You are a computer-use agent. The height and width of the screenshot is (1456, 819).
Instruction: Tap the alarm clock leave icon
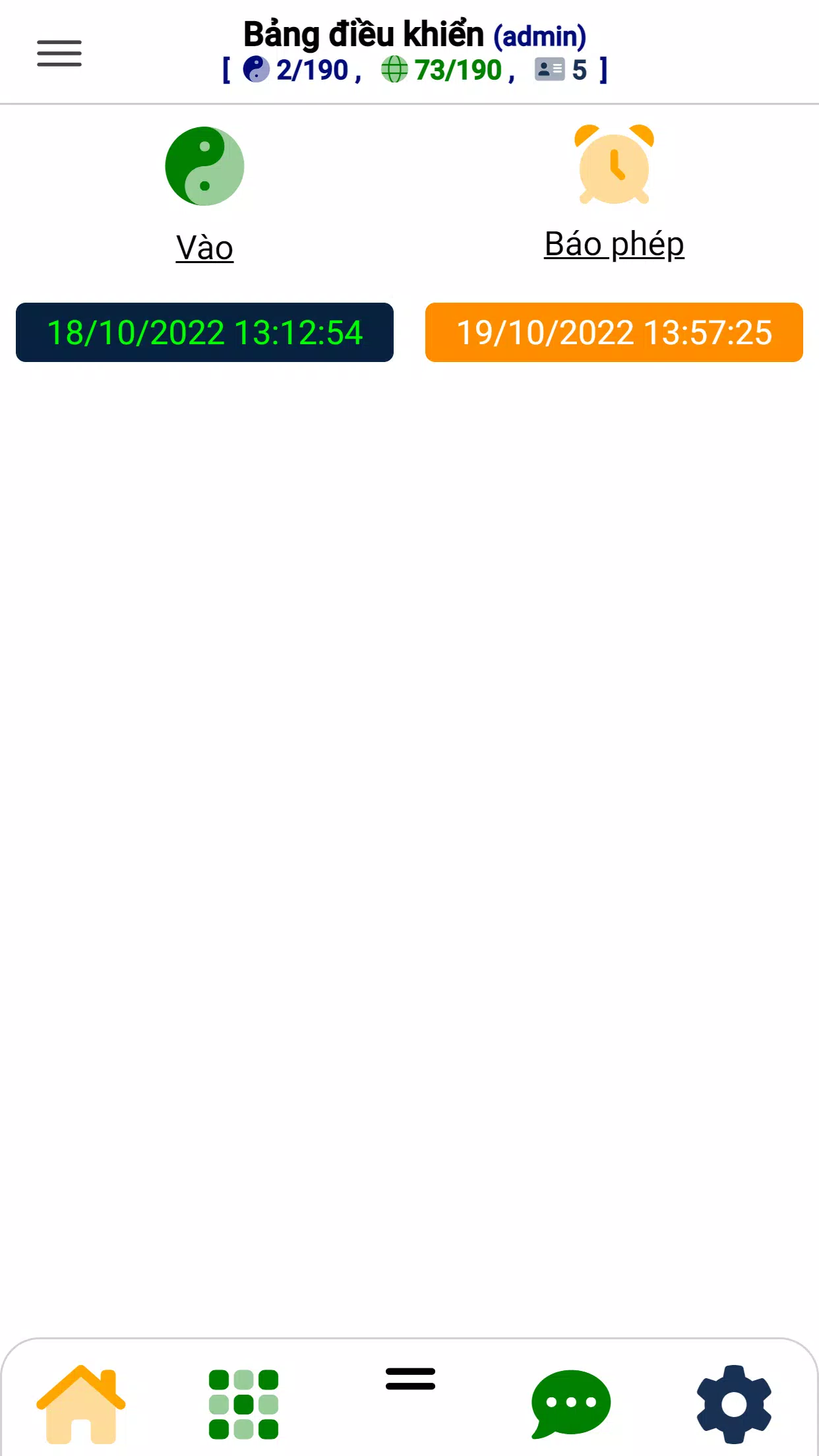coord(614,164)
